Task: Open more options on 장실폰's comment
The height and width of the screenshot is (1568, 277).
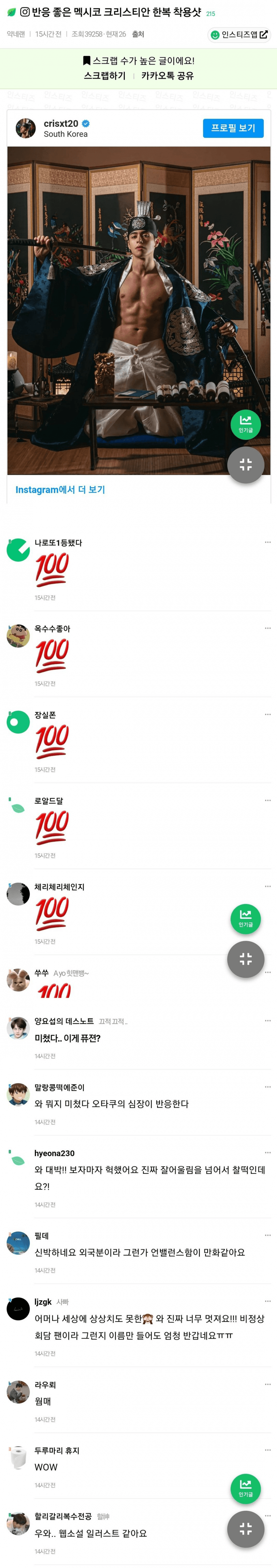Action: point(267,714)
